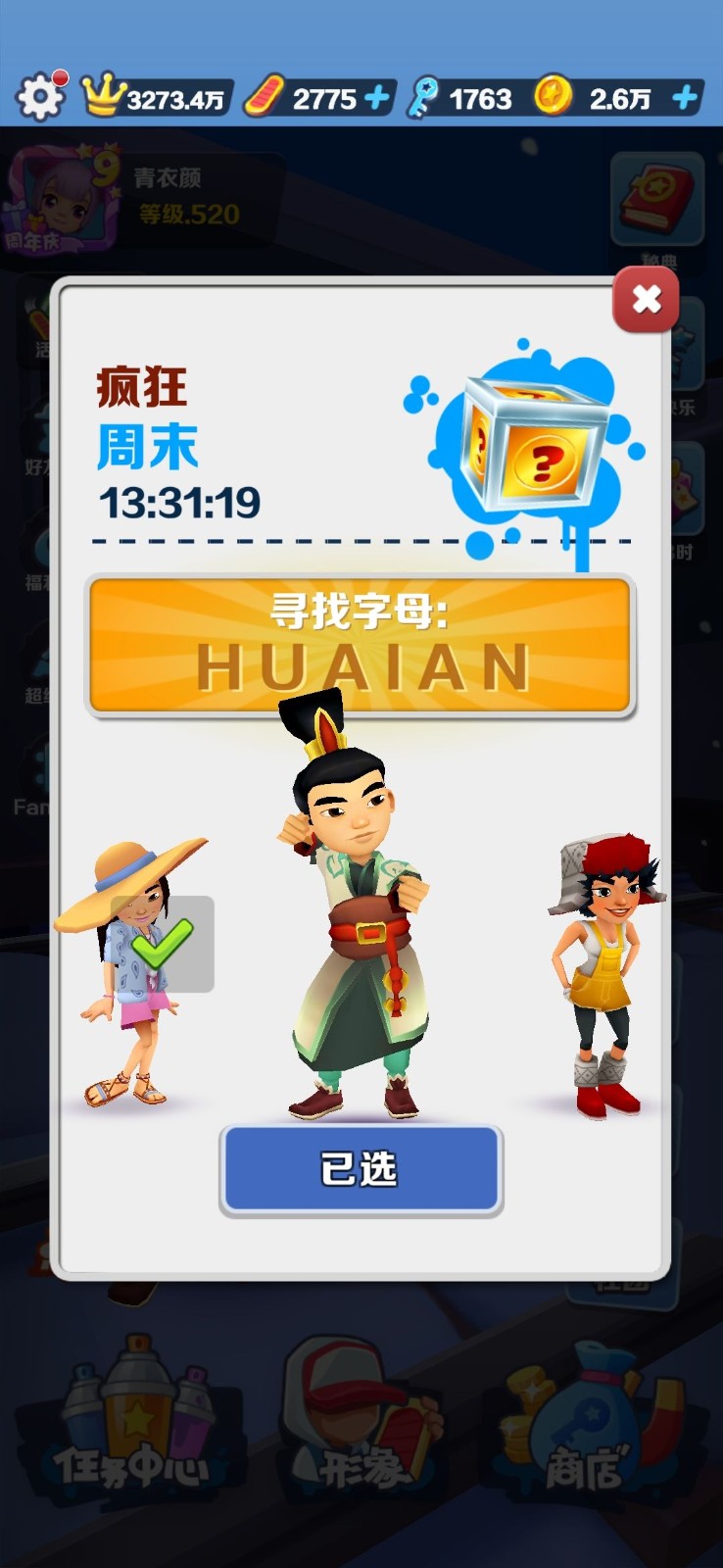
Task: Tap the 寻找字母 HUAIAN banner
Action: click(x=361, y=645)
